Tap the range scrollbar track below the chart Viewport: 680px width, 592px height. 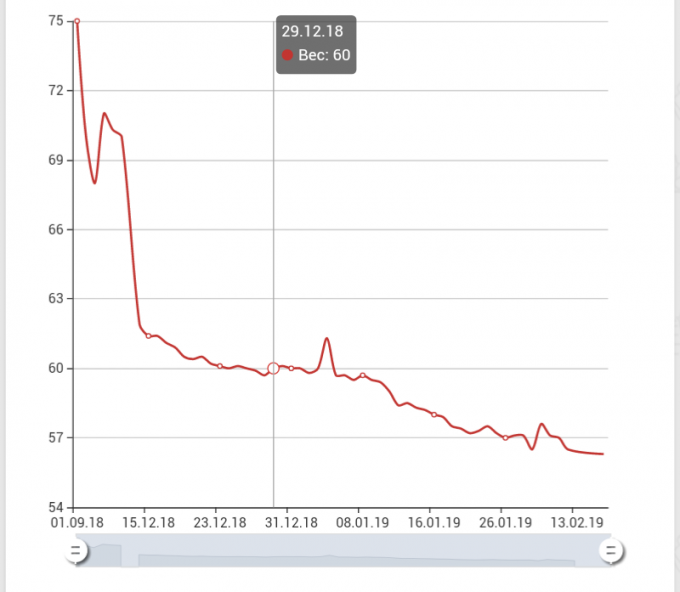click(340, 551)
